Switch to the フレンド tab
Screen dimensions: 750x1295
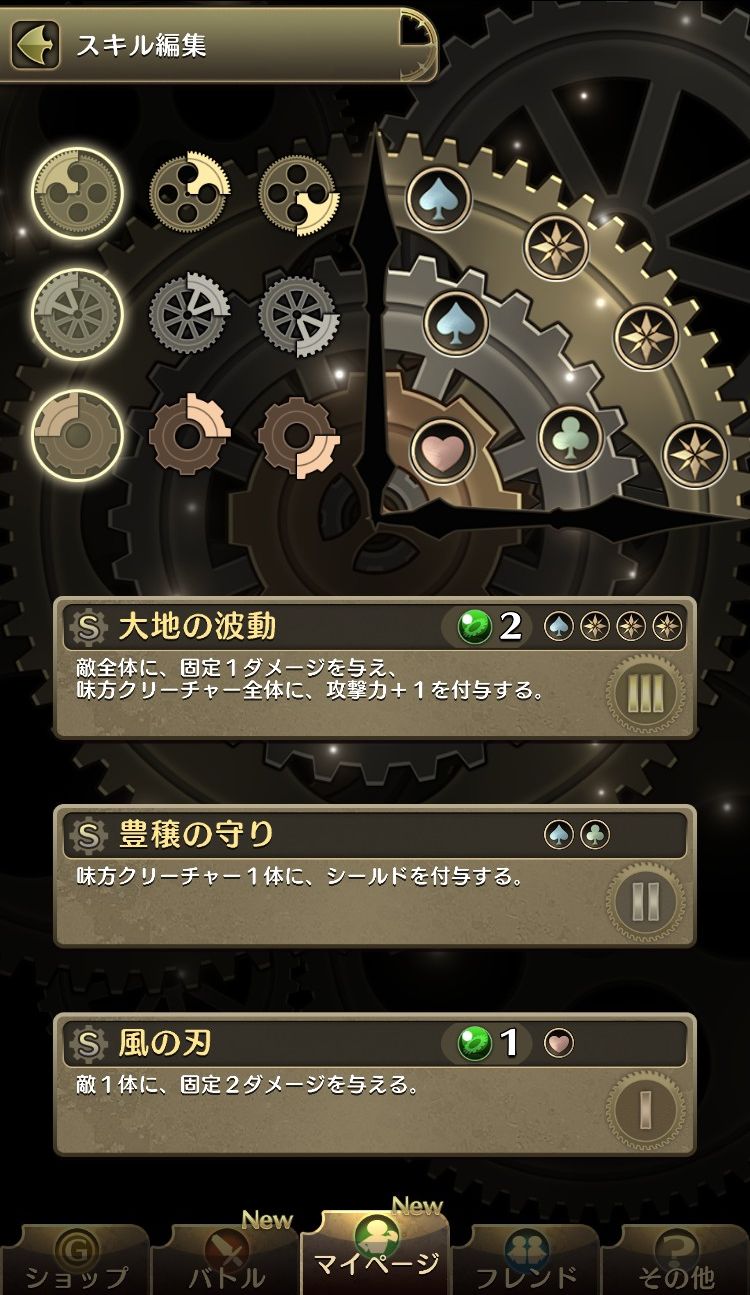click(x=525, y=1260)
